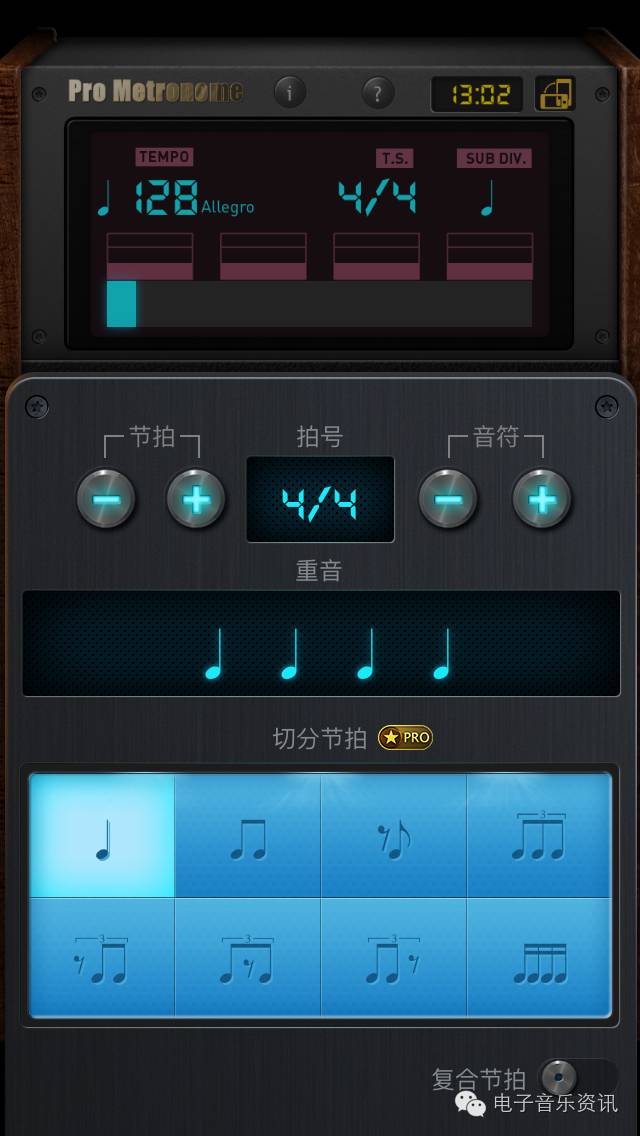The image size is (640, 1136).
Task: Decrease note value with the 音符 minus button
Action: [448, 498]
